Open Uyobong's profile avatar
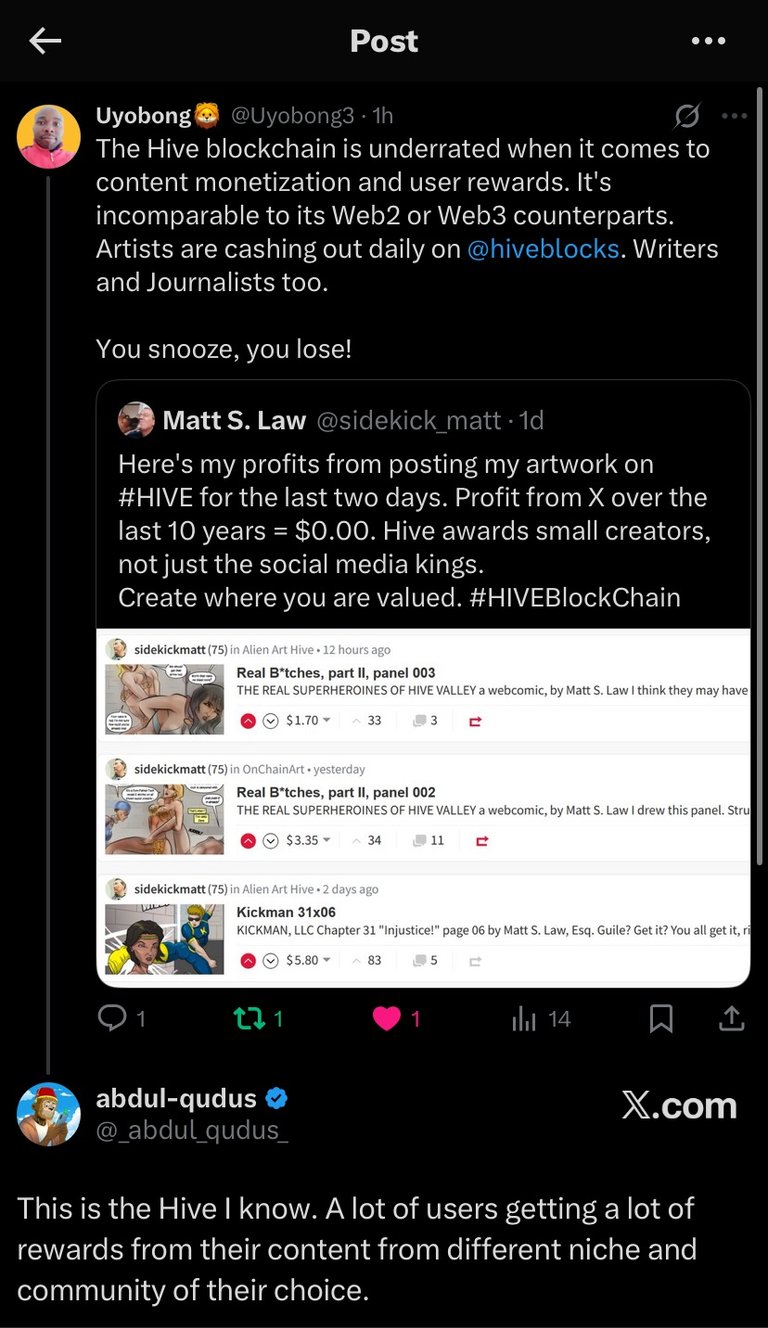This screenshot has width=768, height=1328. [x=49, y=136]
